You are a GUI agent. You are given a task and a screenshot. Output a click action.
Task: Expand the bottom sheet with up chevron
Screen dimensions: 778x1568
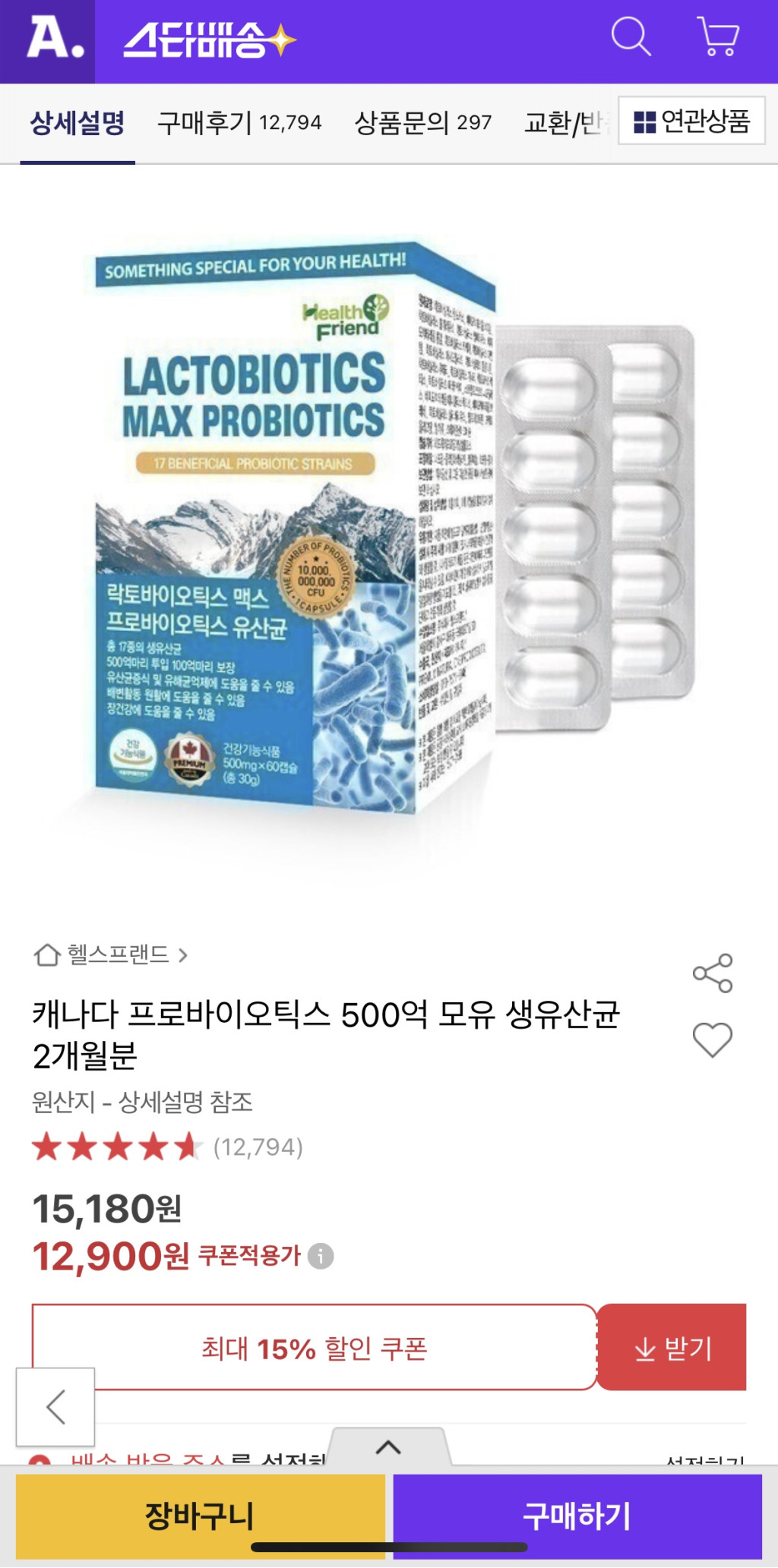pyautogui.click(x=388, y=1447)
